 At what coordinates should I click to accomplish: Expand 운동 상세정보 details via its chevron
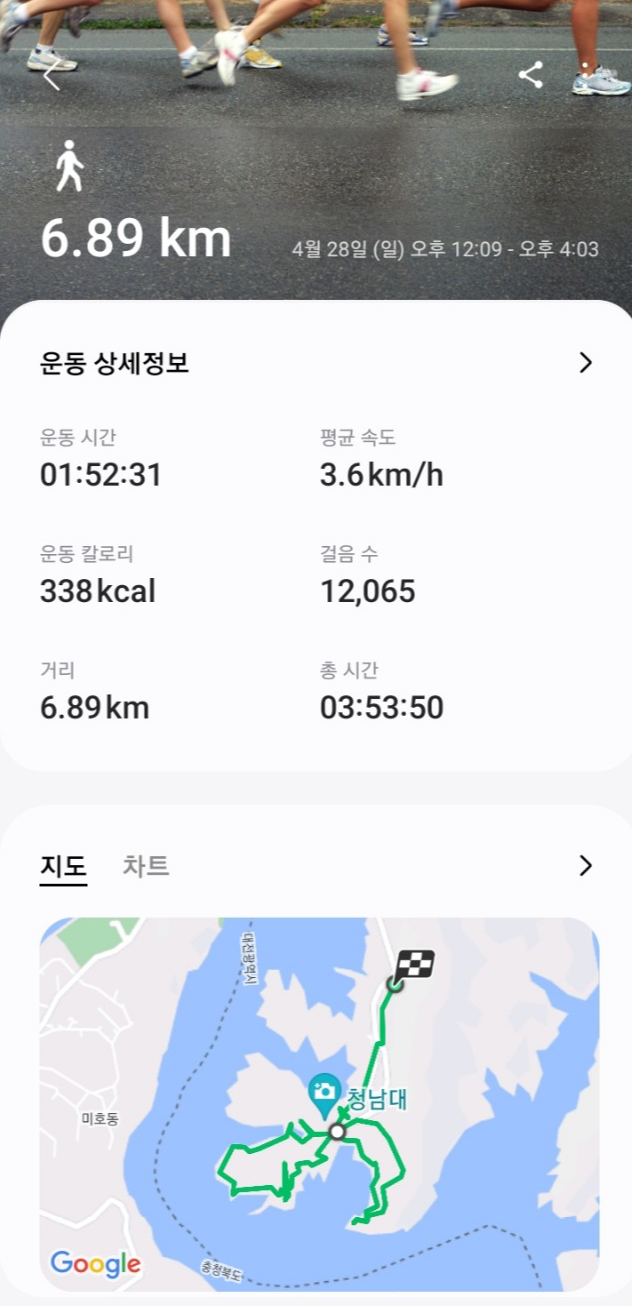coord(585,363)
